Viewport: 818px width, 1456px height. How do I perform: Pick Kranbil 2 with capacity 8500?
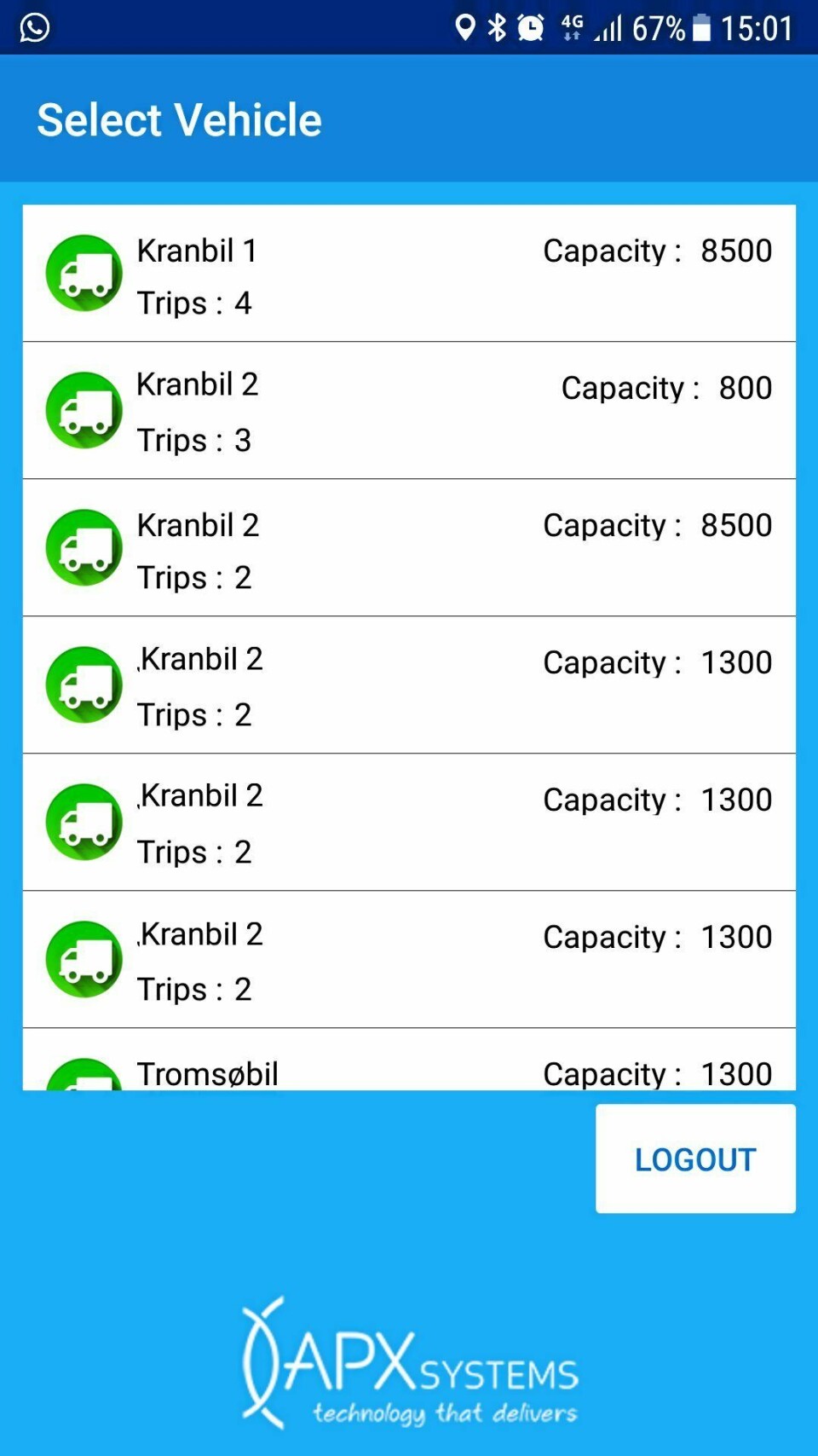(x=409, y=548)
